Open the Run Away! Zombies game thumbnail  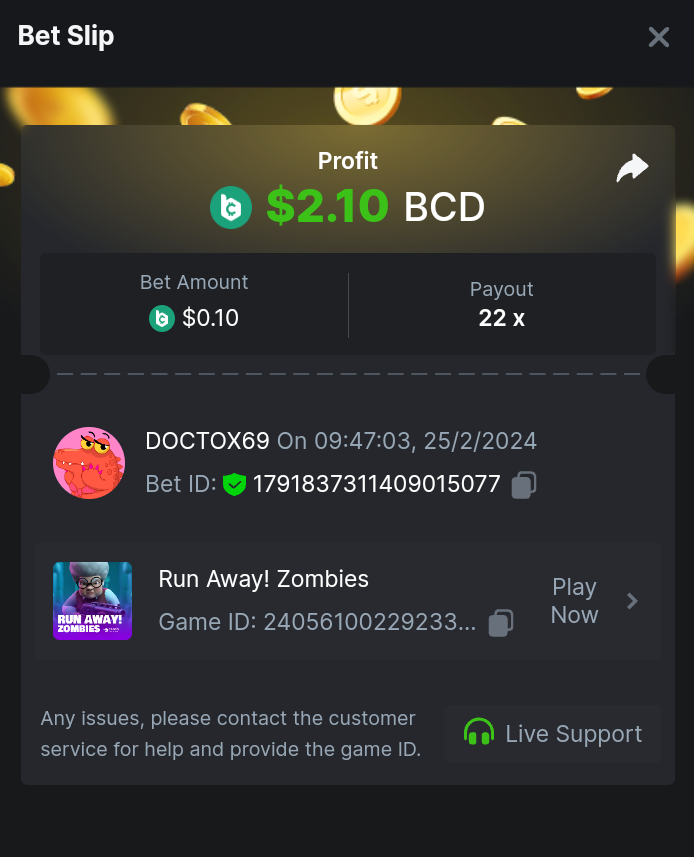pyautogui.click(x=92, y=601)
